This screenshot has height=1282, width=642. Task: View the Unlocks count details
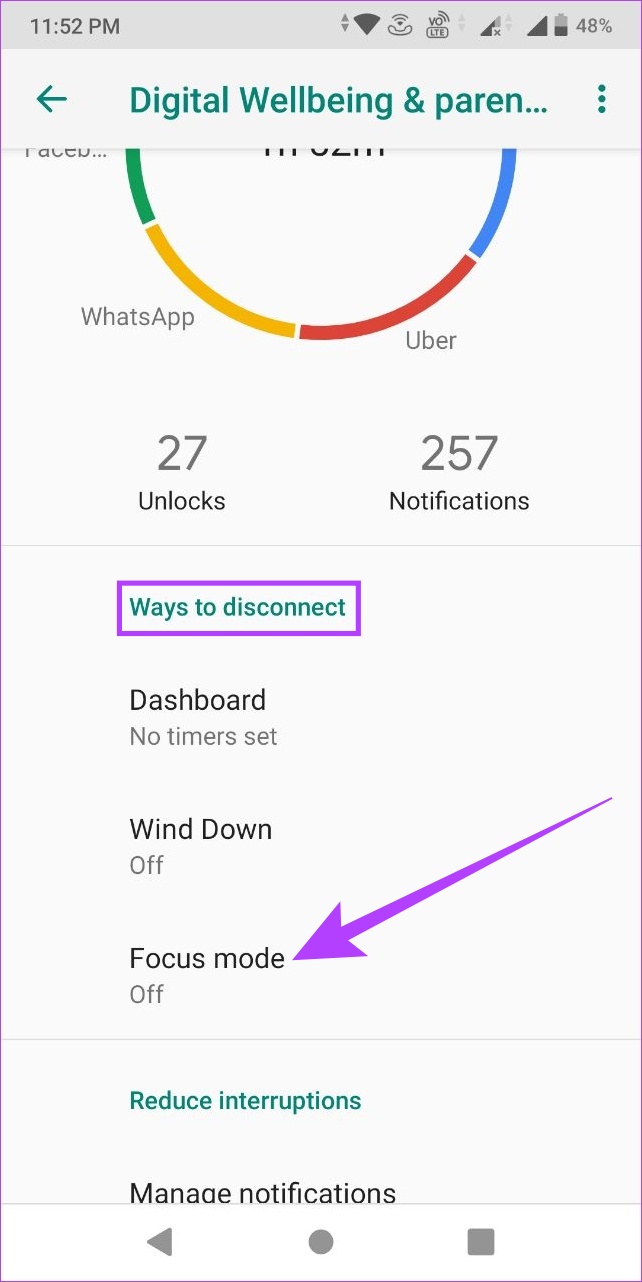pyautogui.click(x=181, y=472)
